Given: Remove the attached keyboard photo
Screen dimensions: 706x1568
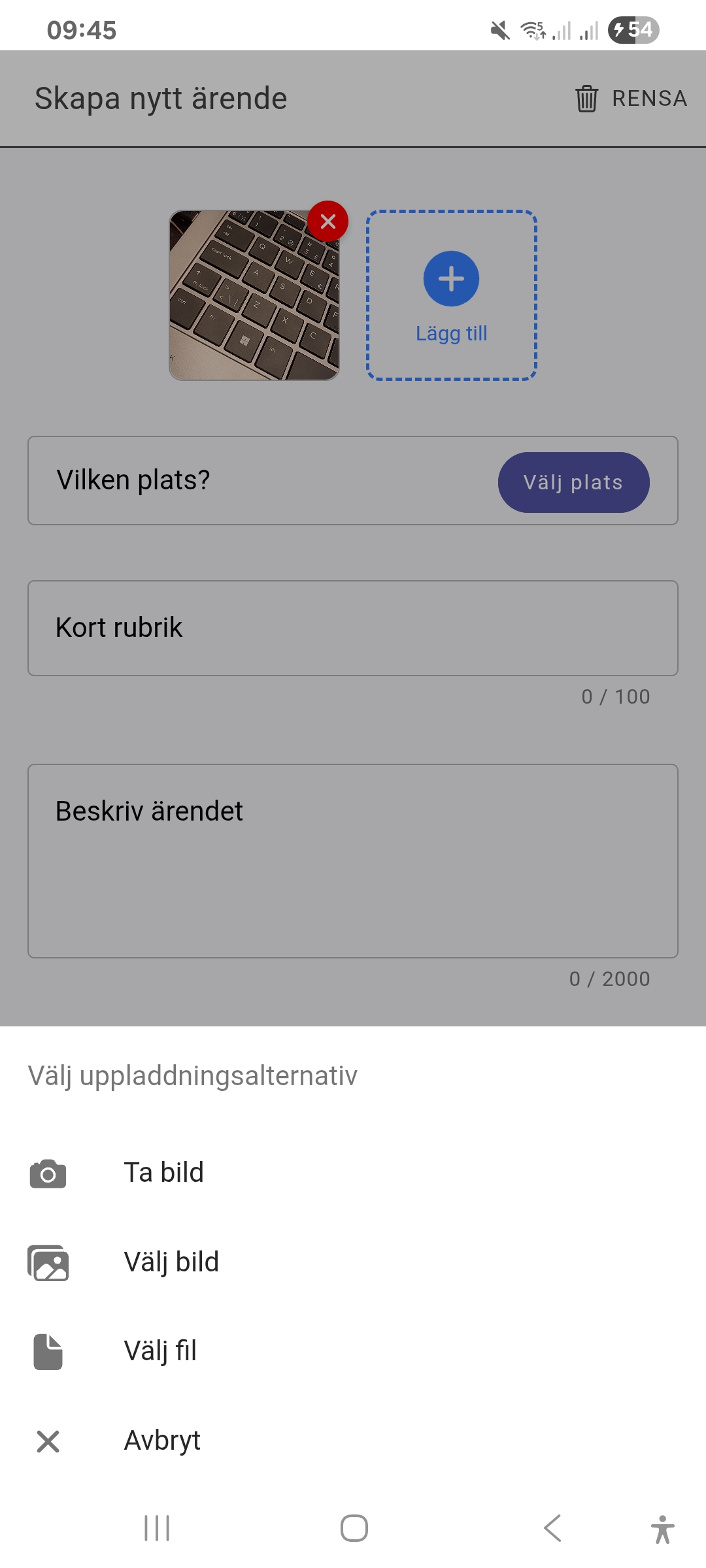Looking at the screenshot, I should point(328,221).
